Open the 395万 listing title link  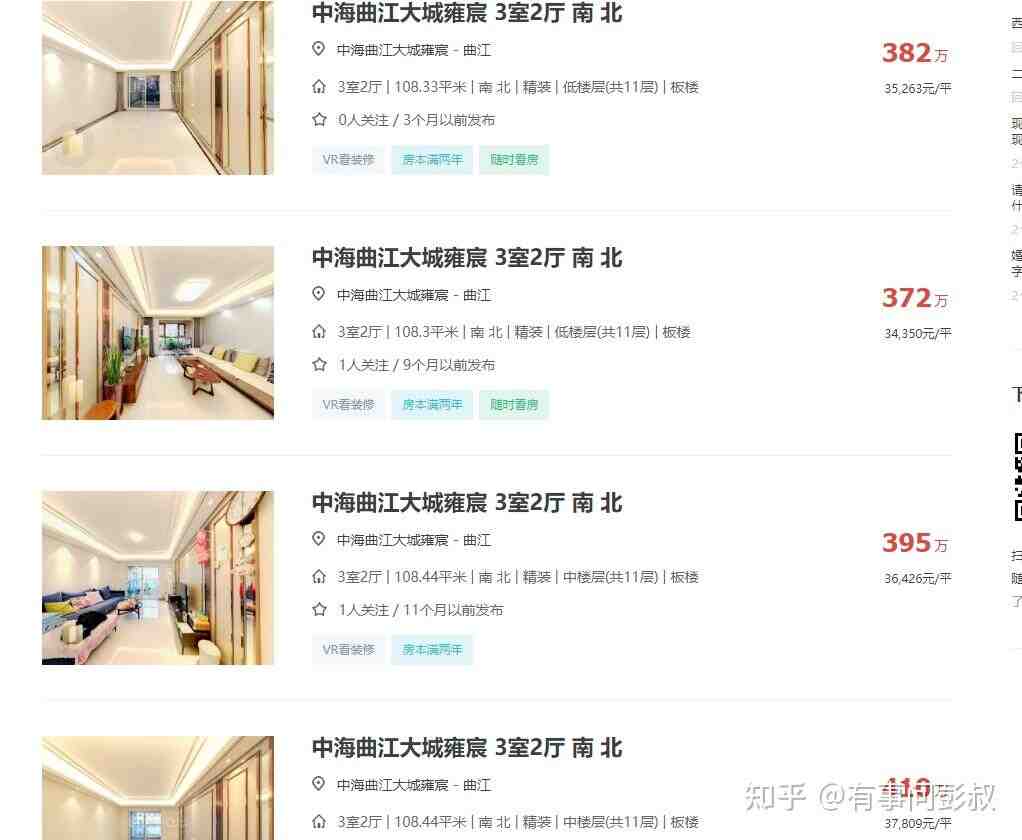(467, 503)
